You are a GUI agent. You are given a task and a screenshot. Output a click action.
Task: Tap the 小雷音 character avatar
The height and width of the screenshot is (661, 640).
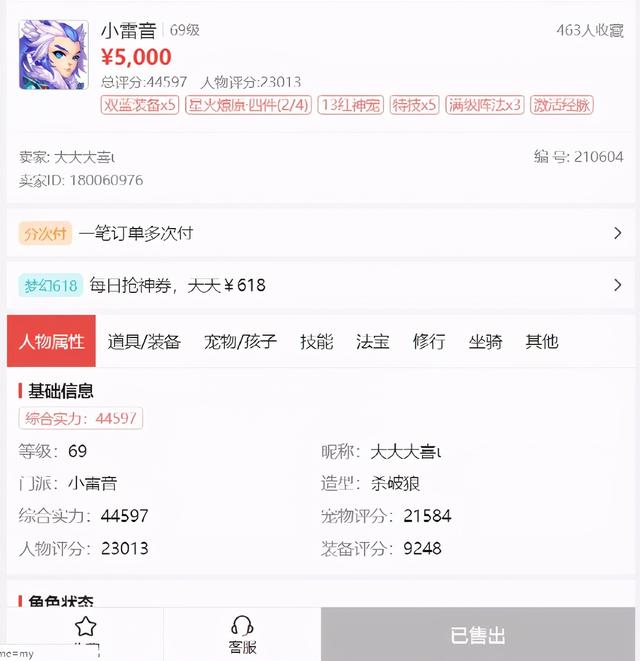(x=53, y=55)
